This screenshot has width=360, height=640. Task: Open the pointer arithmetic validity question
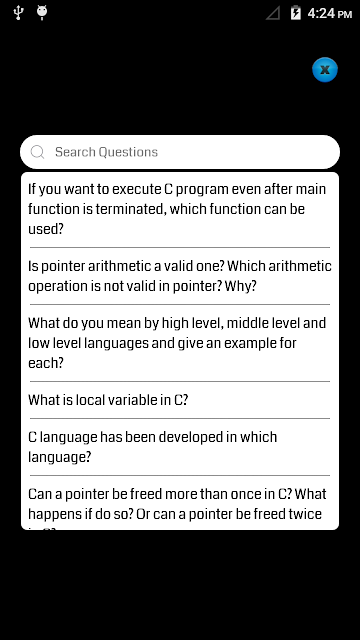click(x=180, y=276)
